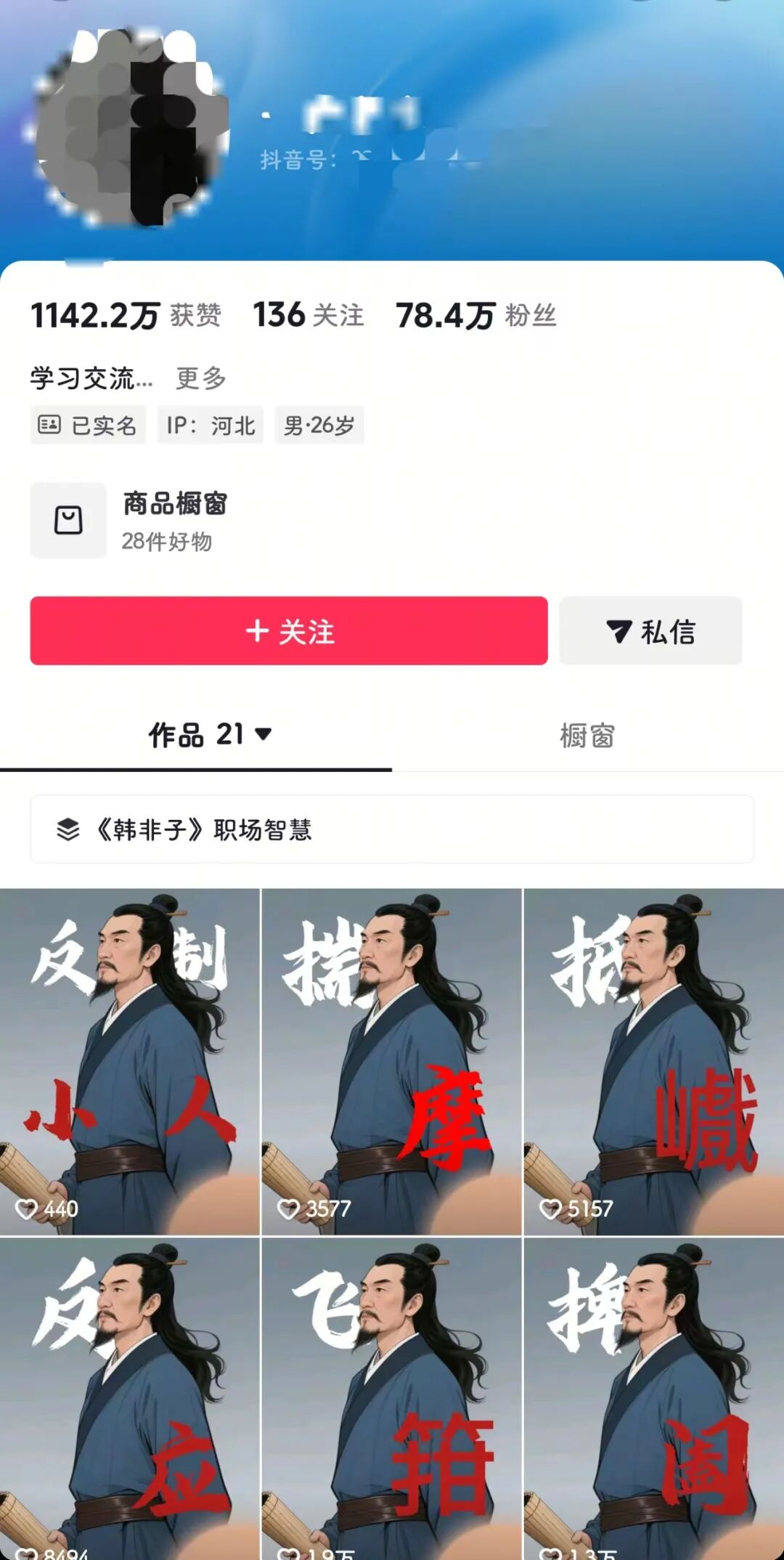Open the 飞箝 video thumbnail
This screenshot has height=1560, width=784.
(x=391, y=1398)
